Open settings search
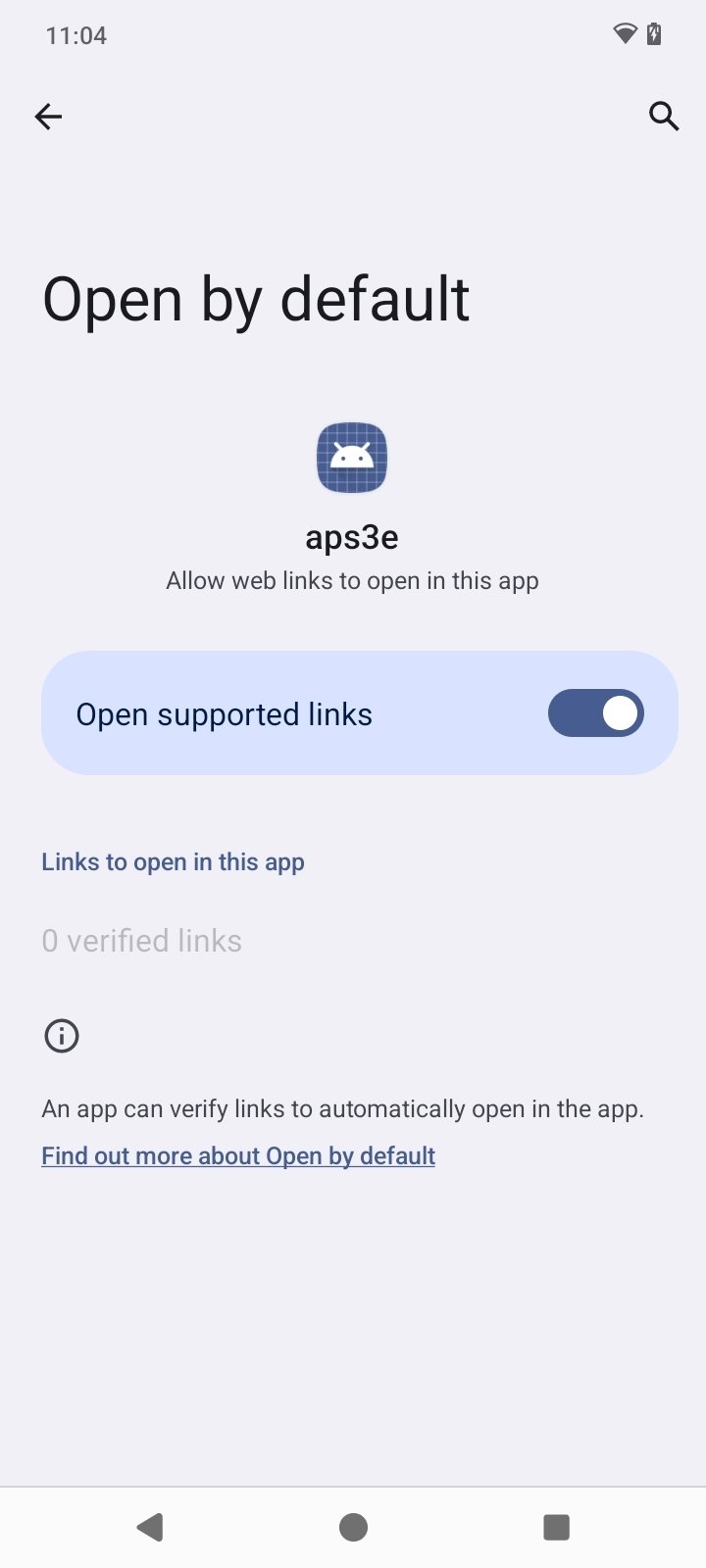This screenshot has height=1568, width=706. click(x=664, y=117)
